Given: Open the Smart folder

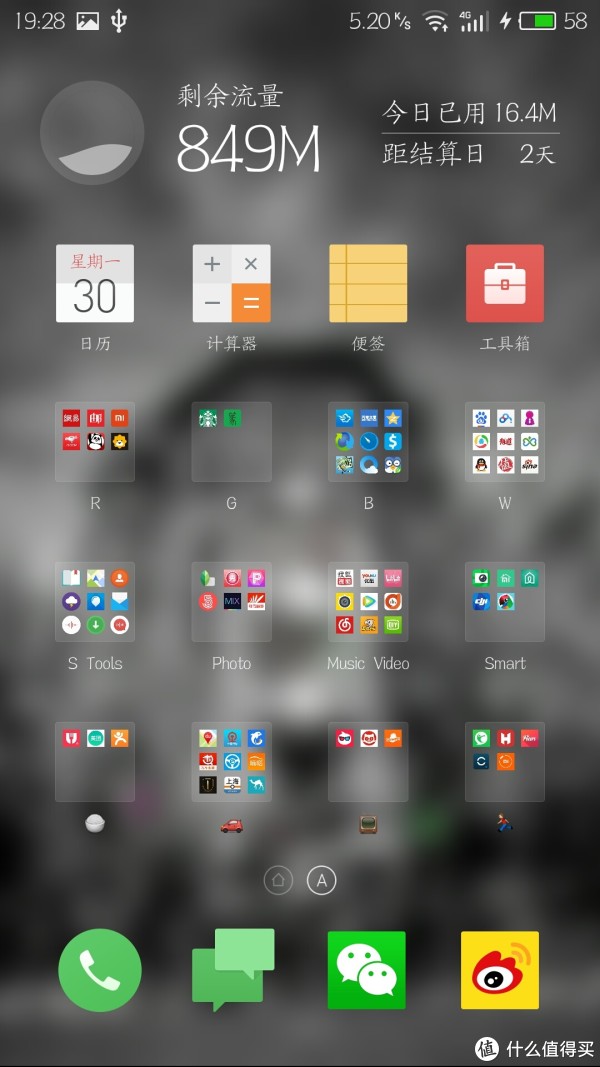Looking at the screenshot, I should click(505, 602).
